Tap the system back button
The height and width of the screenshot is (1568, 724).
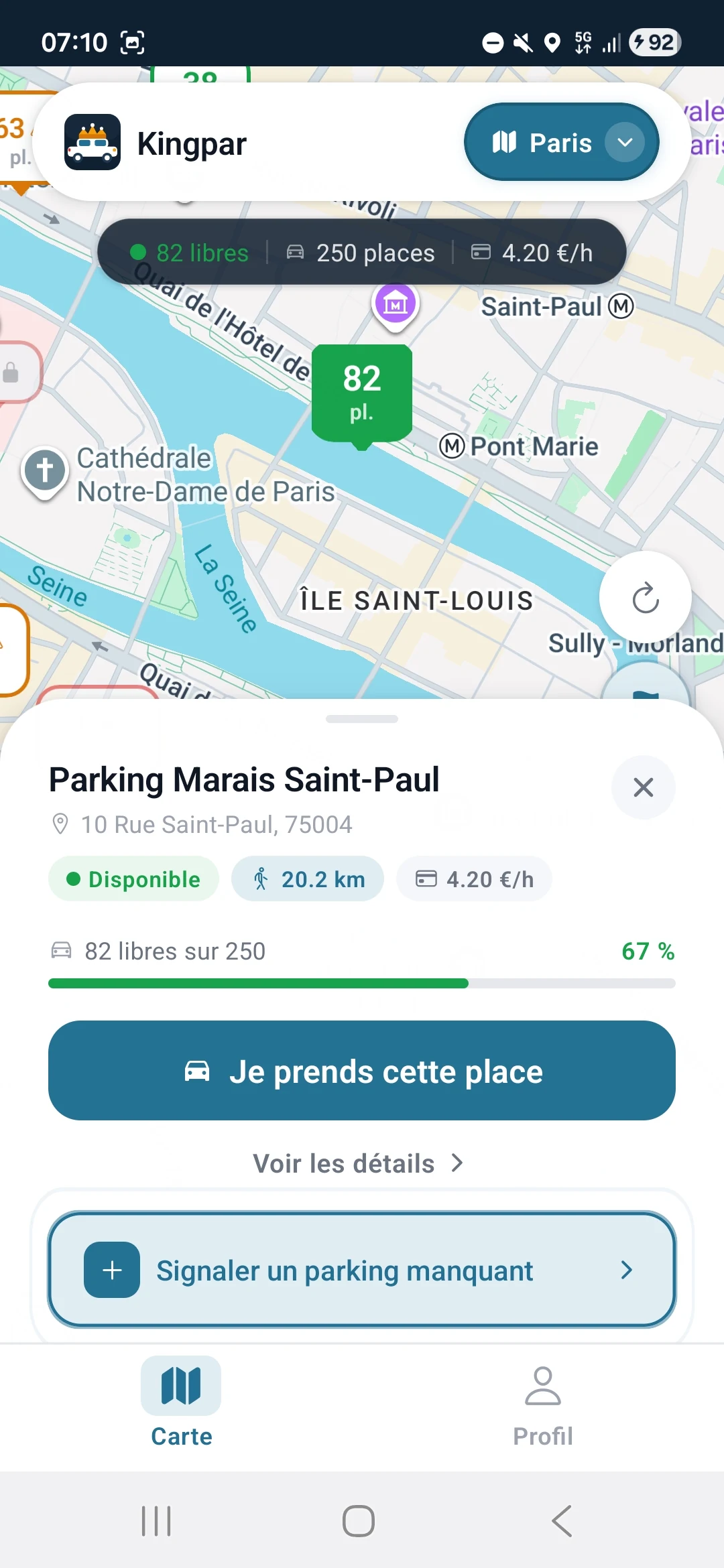[562, 1521]
